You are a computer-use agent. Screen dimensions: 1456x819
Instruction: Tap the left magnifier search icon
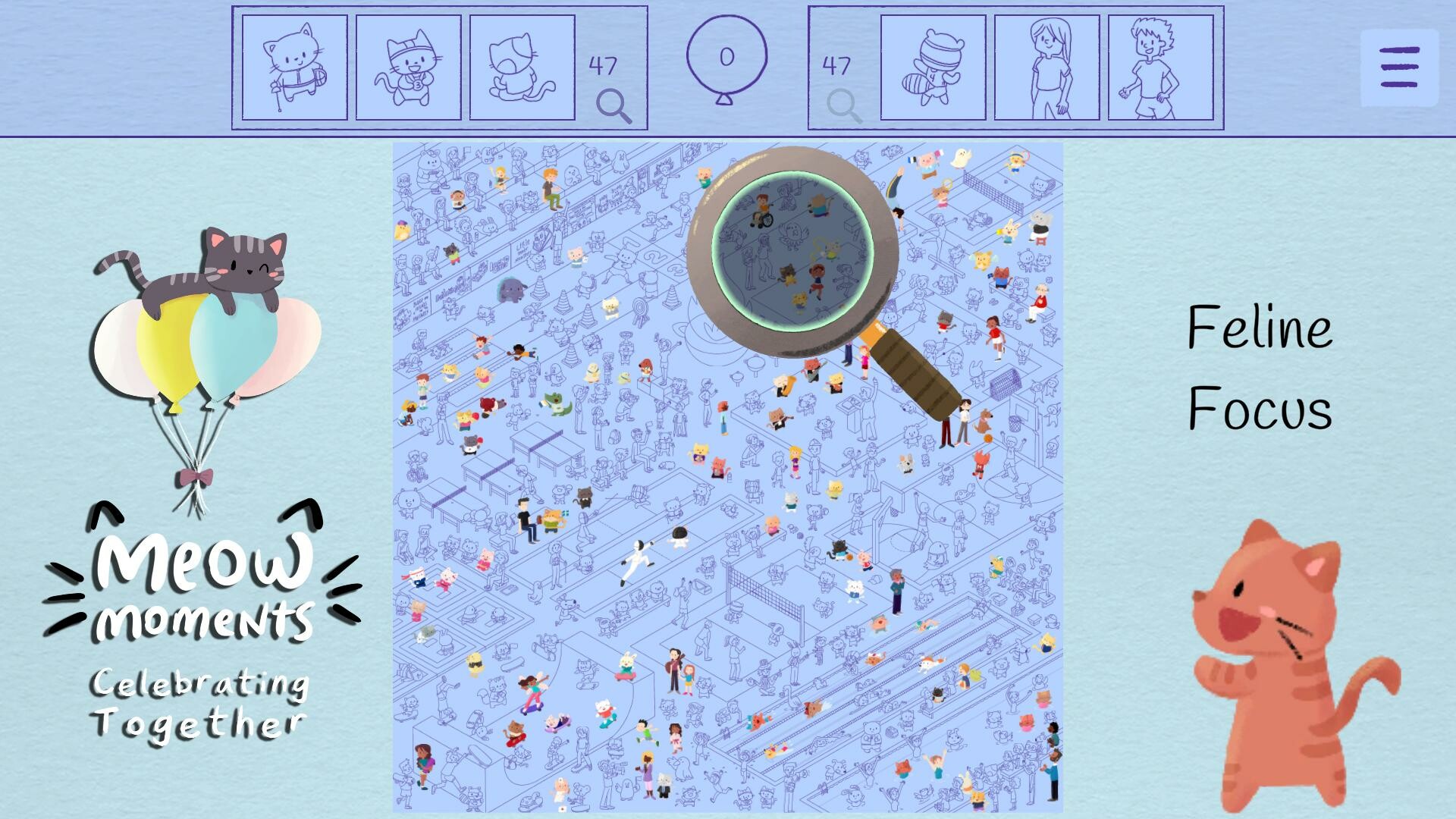tap(613, 105)
